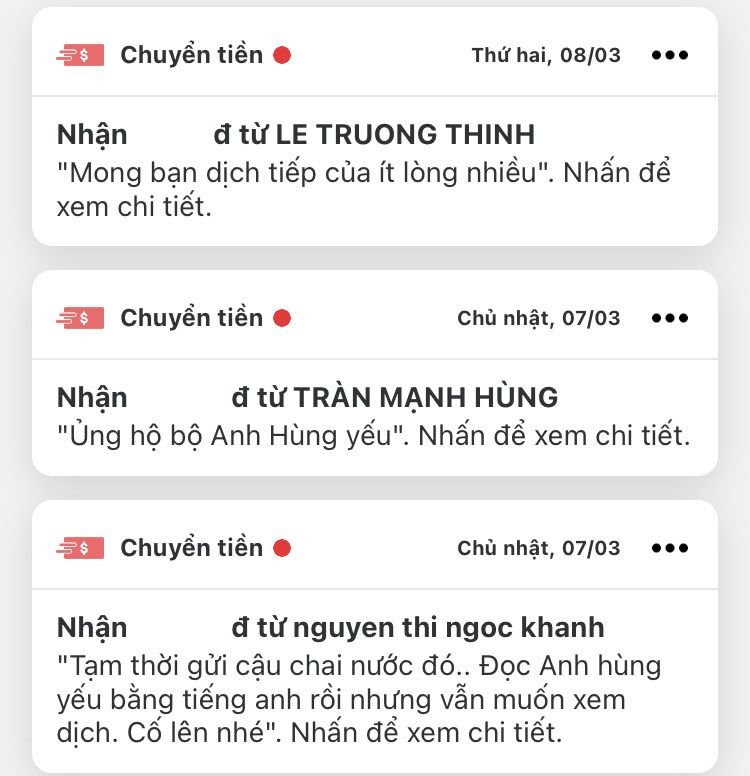Open the three-dot menu on the first notification
Image resolution: width=750 pixels, height=776 pixels.
(672, 54)
